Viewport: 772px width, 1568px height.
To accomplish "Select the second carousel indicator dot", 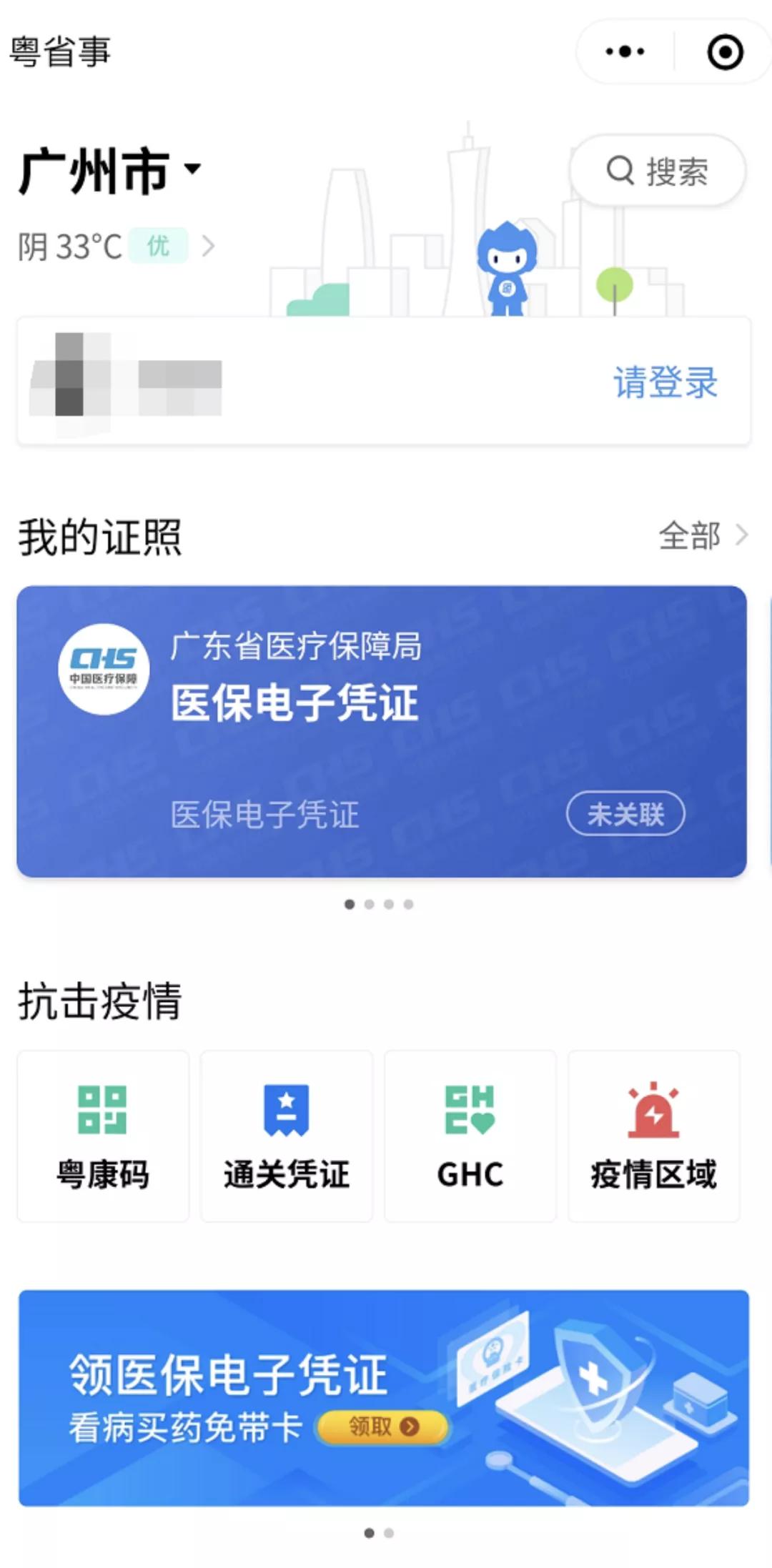I will [370, 903].
